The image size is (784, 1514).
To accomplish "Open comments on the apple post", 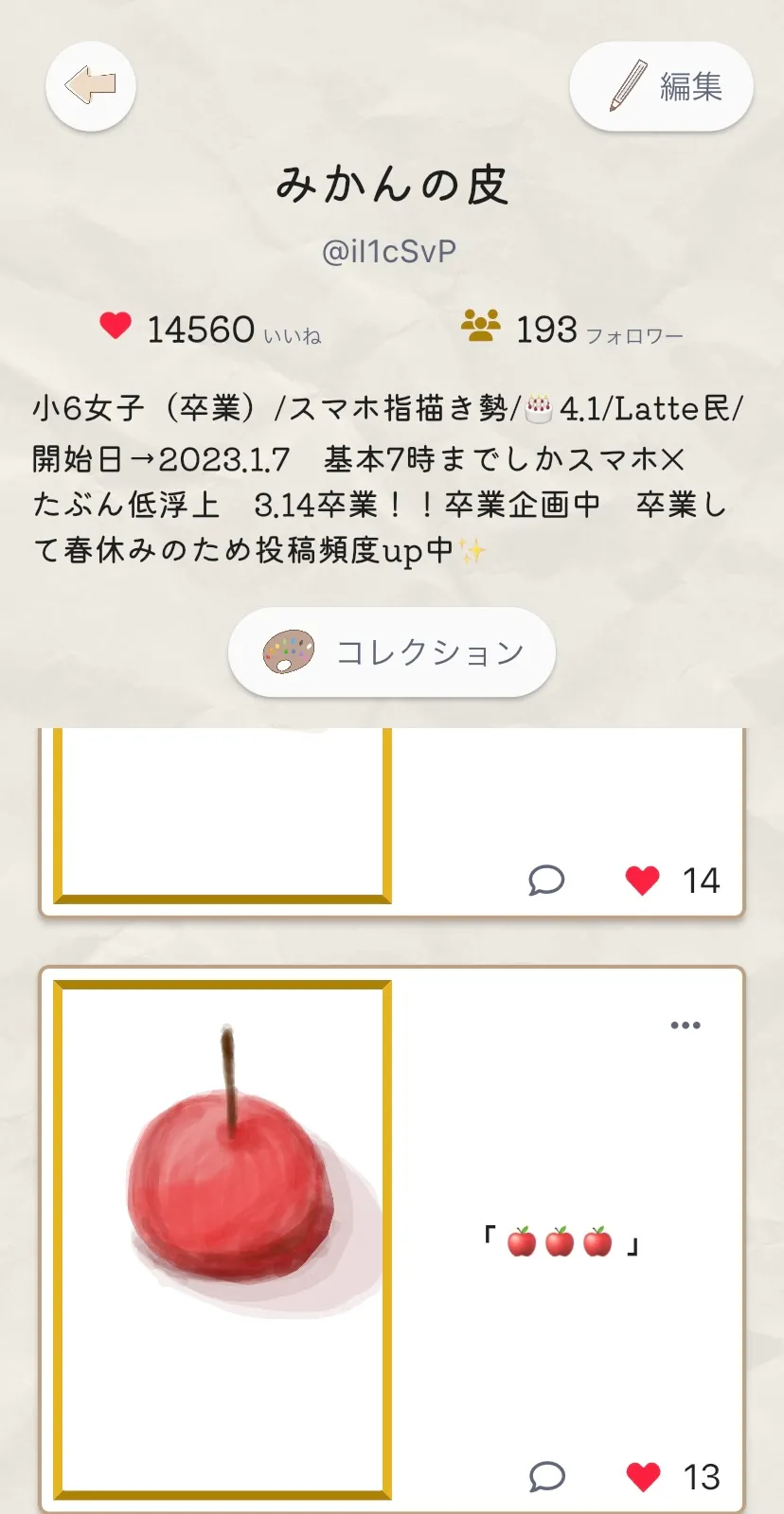I will click(546, 1476).
